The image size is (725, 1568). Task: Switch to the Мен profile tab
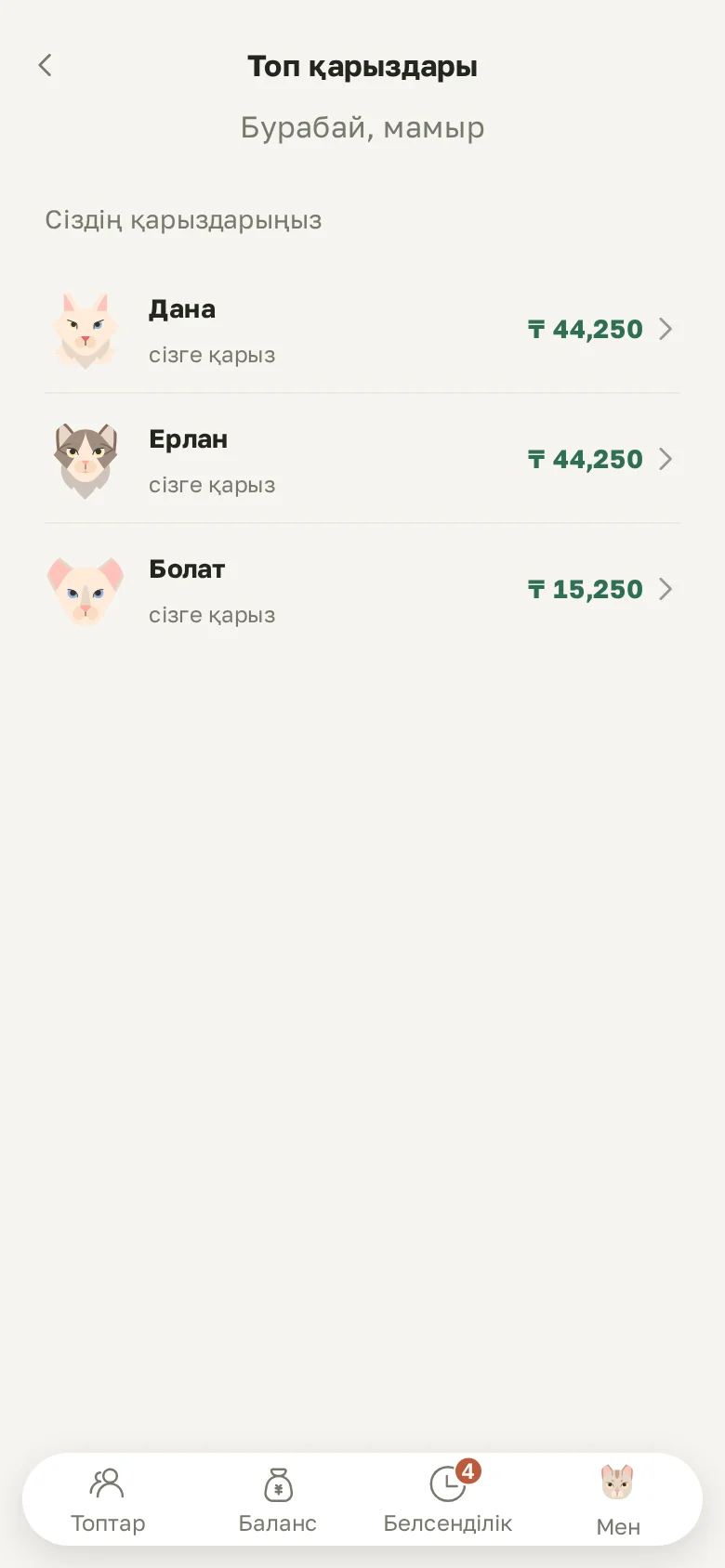click(x=617, y=1499)
